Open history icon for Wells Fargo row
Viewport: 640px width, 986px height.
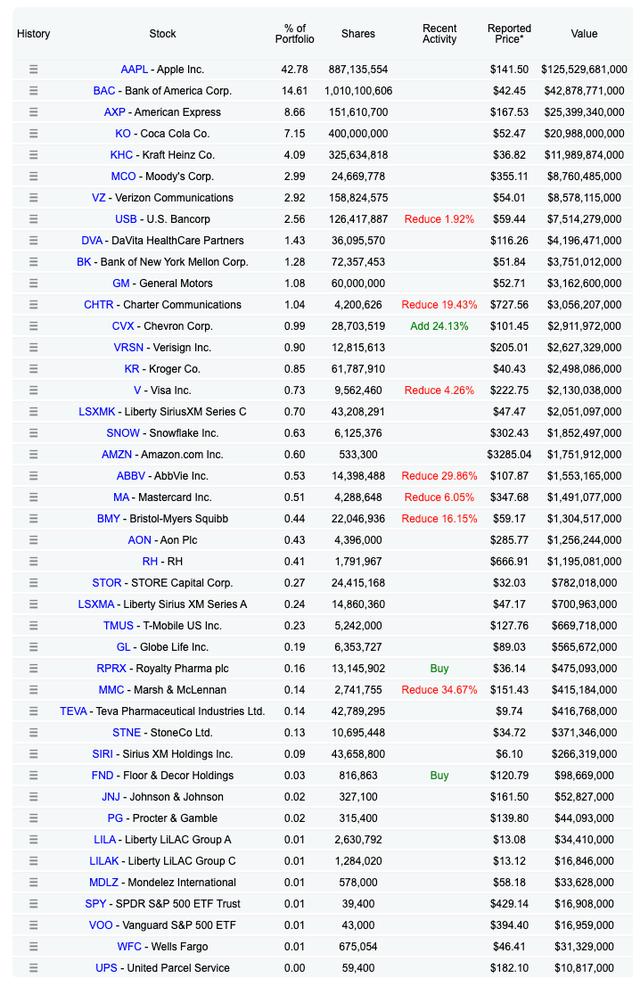(x=33, y=946)
